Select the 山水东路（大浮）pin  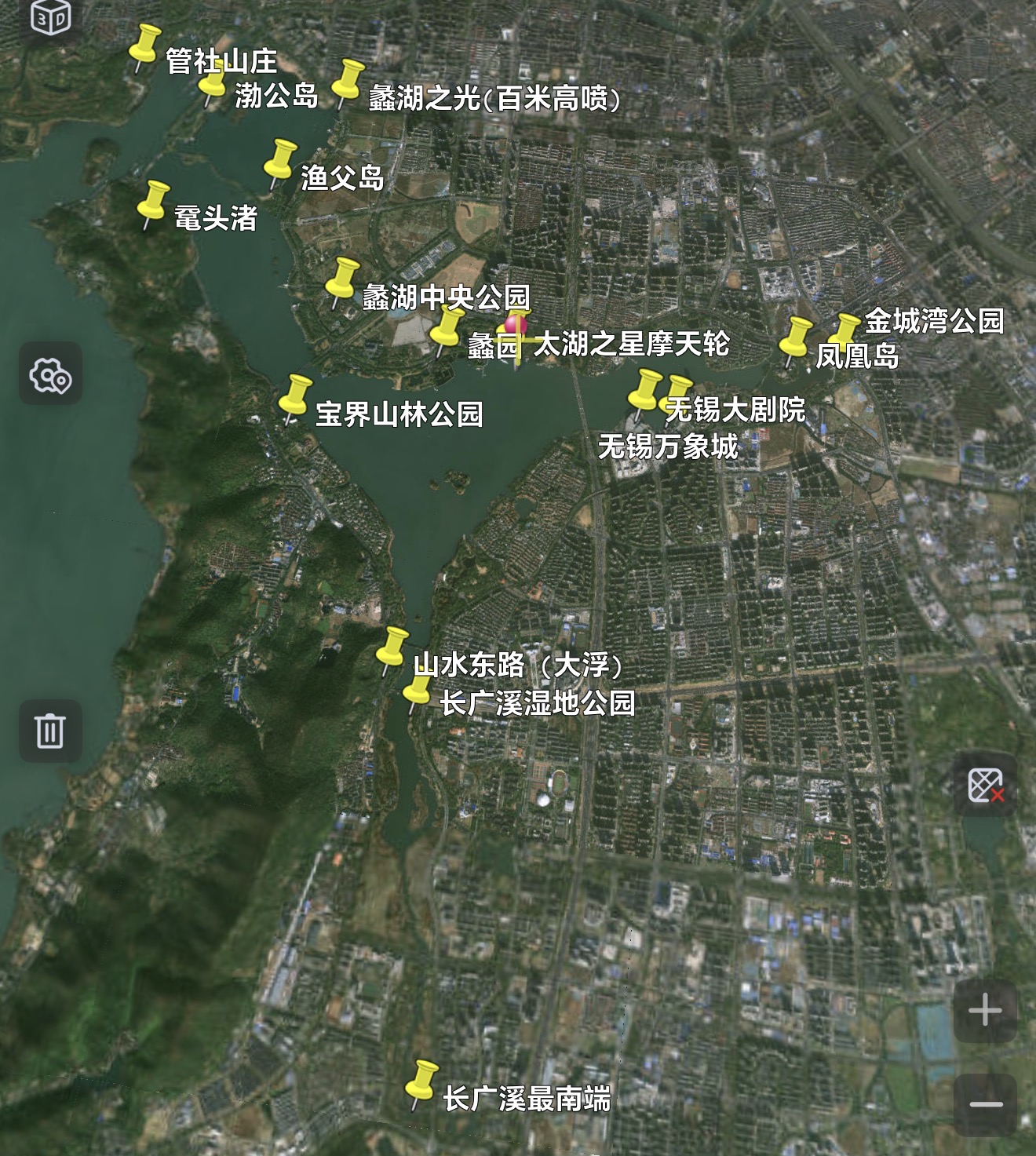tap(392, 651)
